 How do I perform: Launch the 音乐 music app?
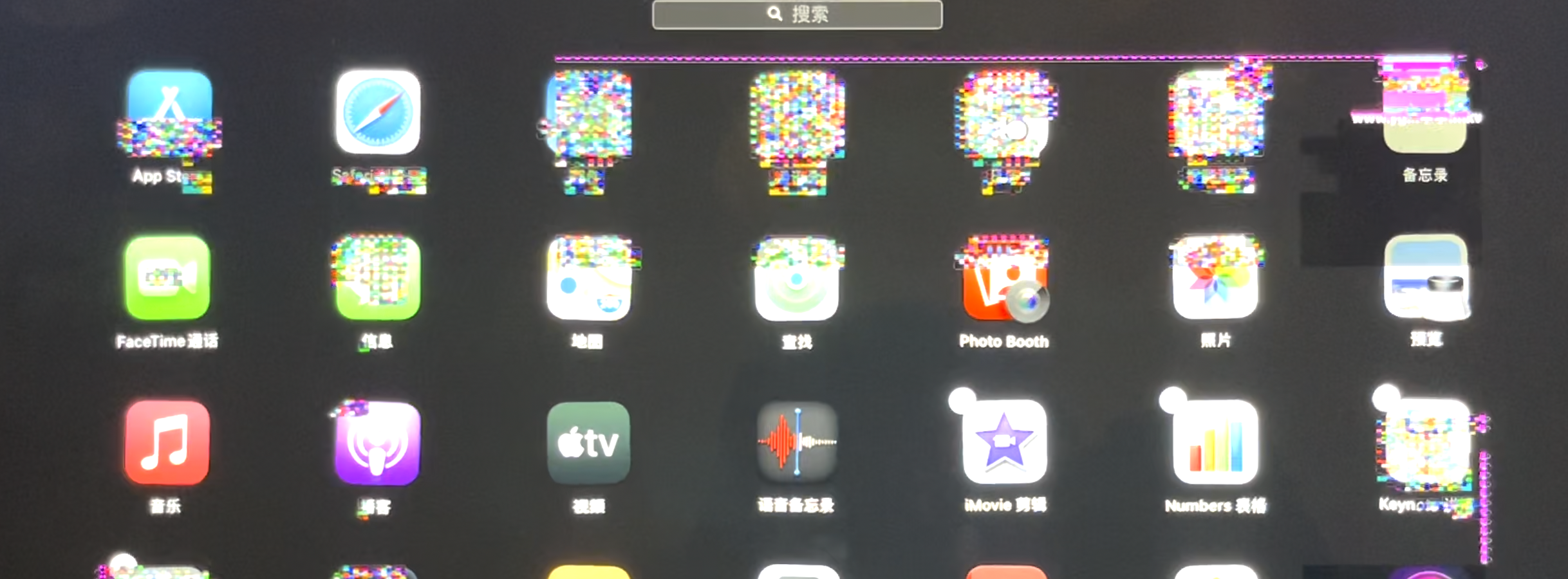167,443
